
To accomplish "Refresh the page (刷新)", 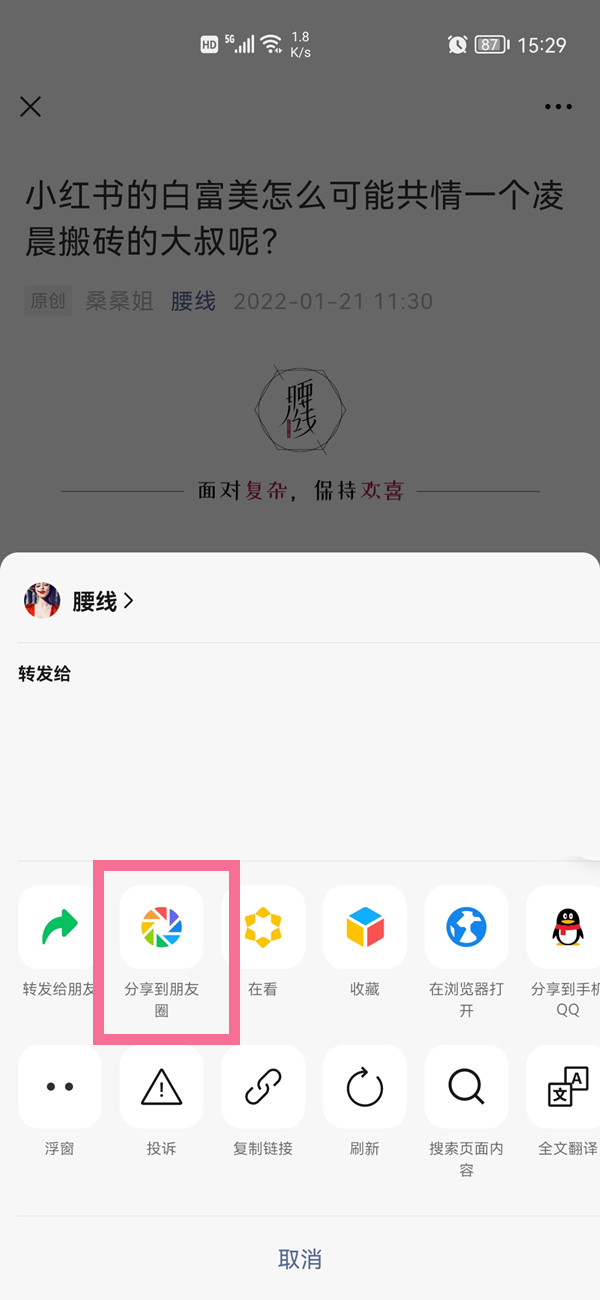I will pyautogui.click(x=364, y=1087).
